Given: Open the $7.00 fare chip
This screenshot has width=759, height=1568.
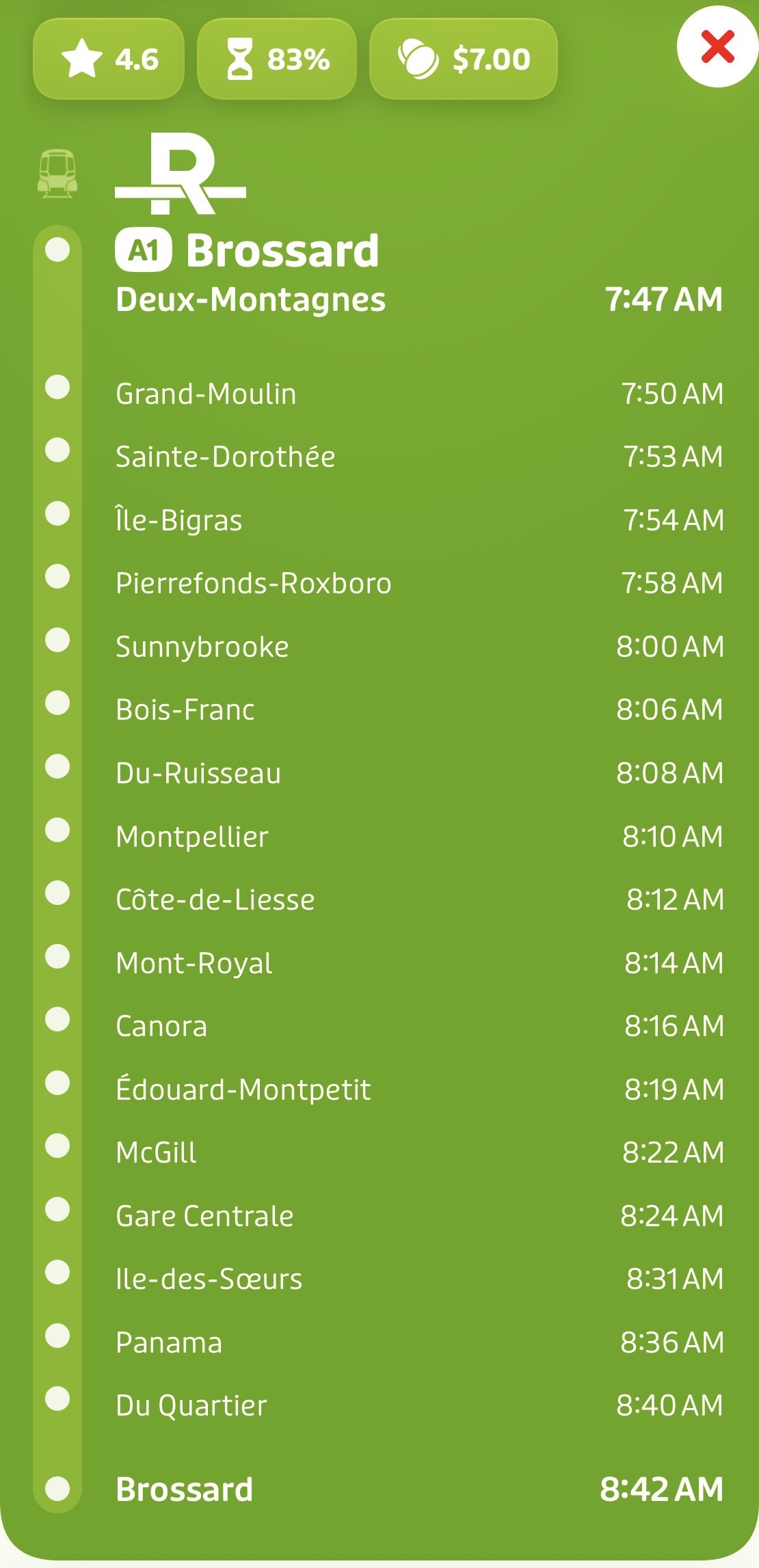Looking at the screenshot, I should [x=464, y=59].
